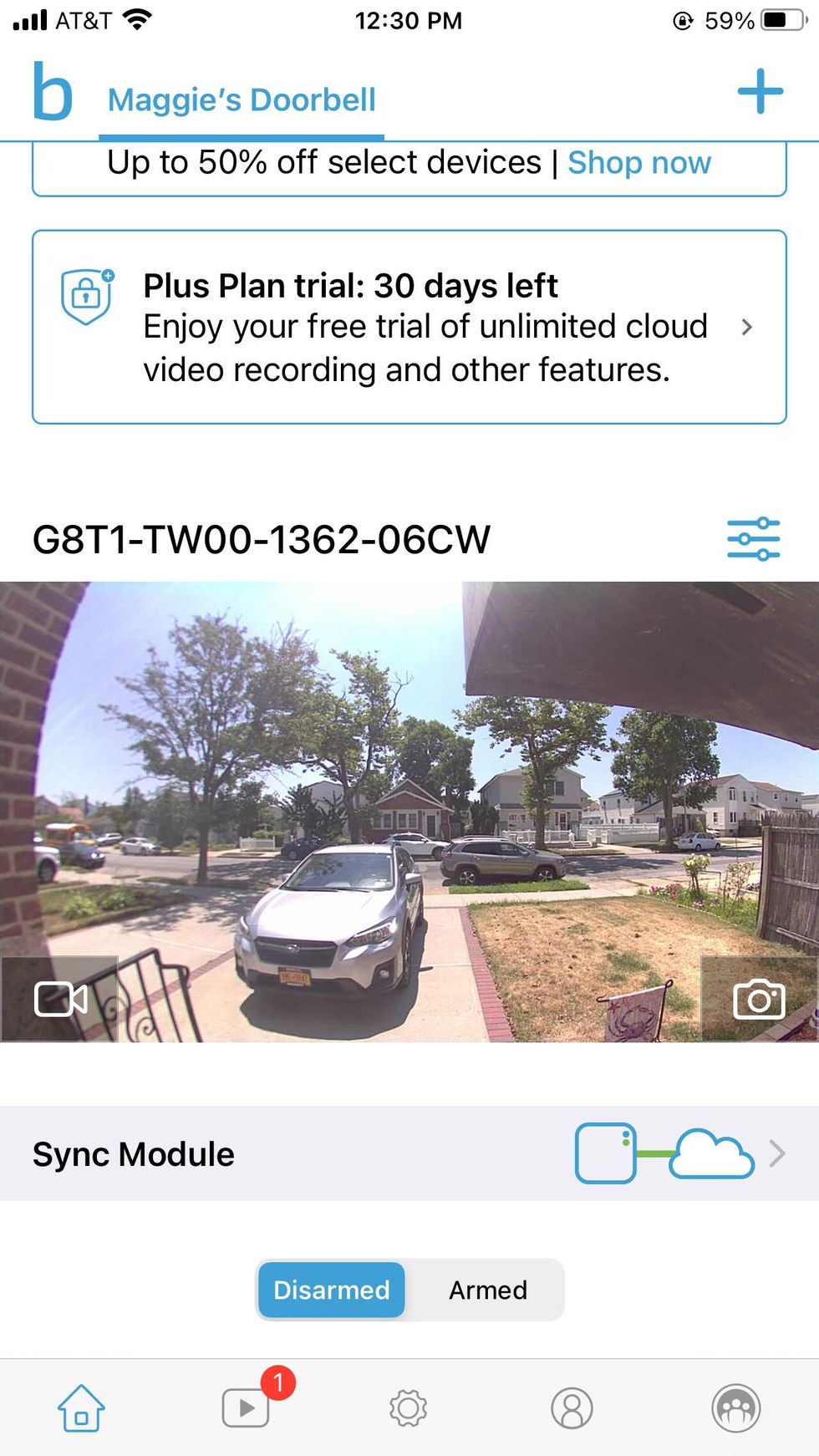This screenshot has height=1456, width=819.
Task: Tap the shield lock icon in the trial banner
Action: tap(85, 294)
